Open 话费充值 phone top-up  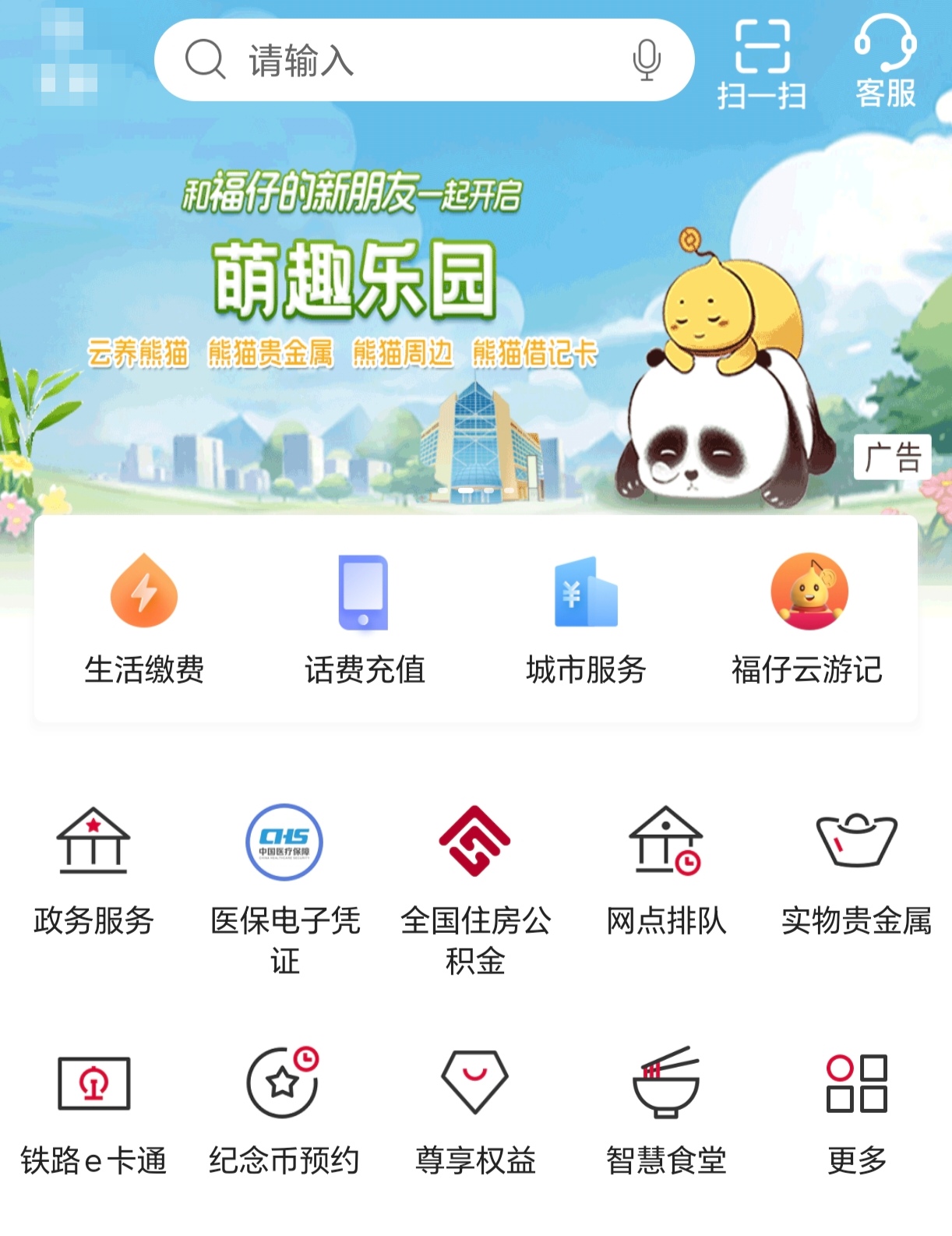[366, 623]
